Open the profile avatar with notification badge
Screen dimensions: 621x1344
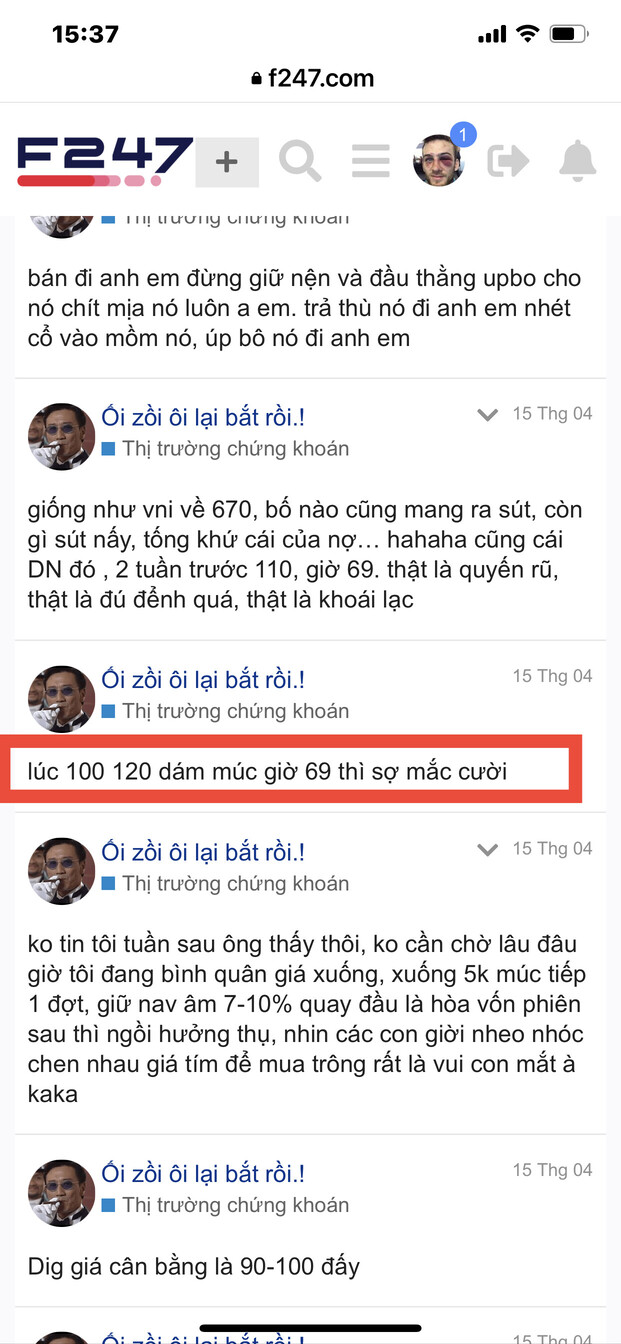[x=439, y=160]
